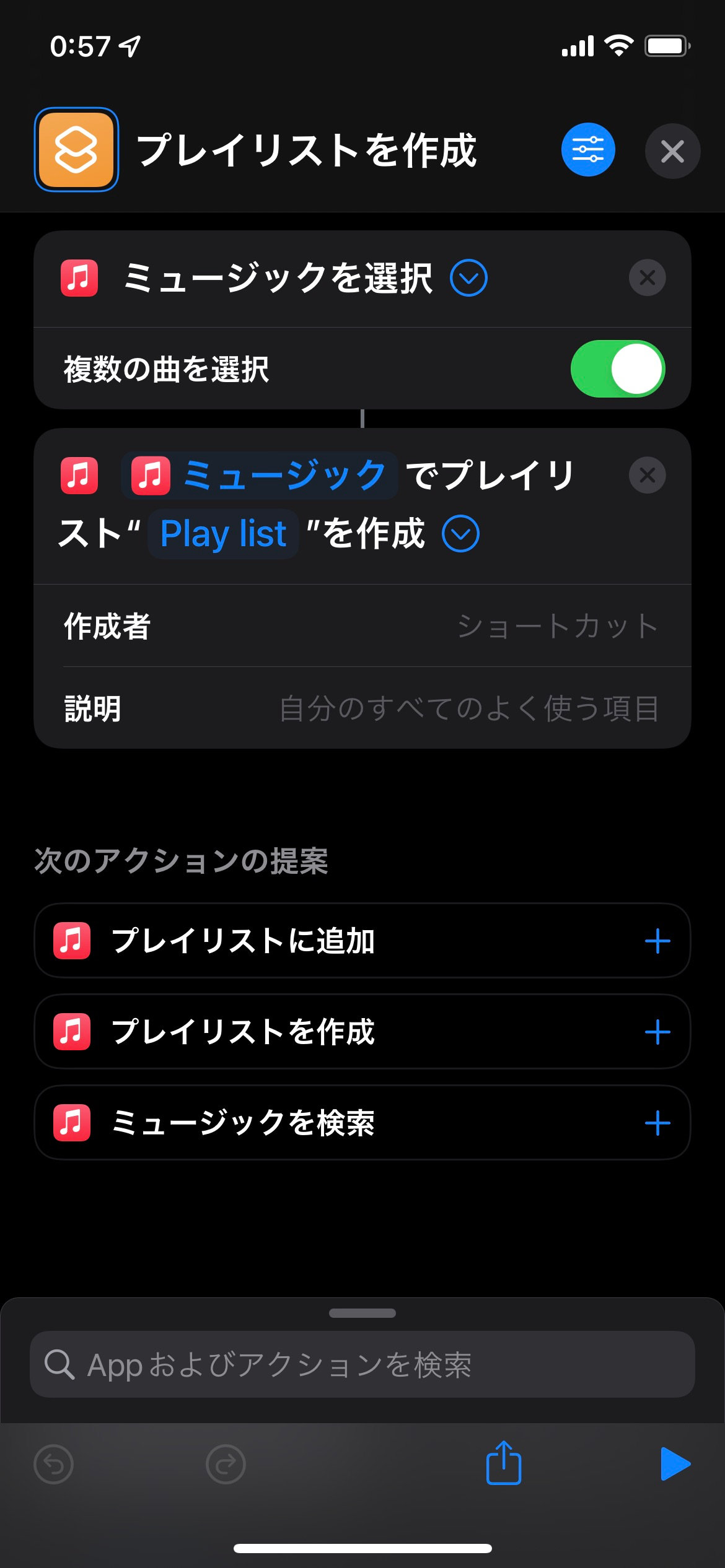725x1568 pixels.
Task: Run the shortcut with the play button
Action: point(674,1464)
